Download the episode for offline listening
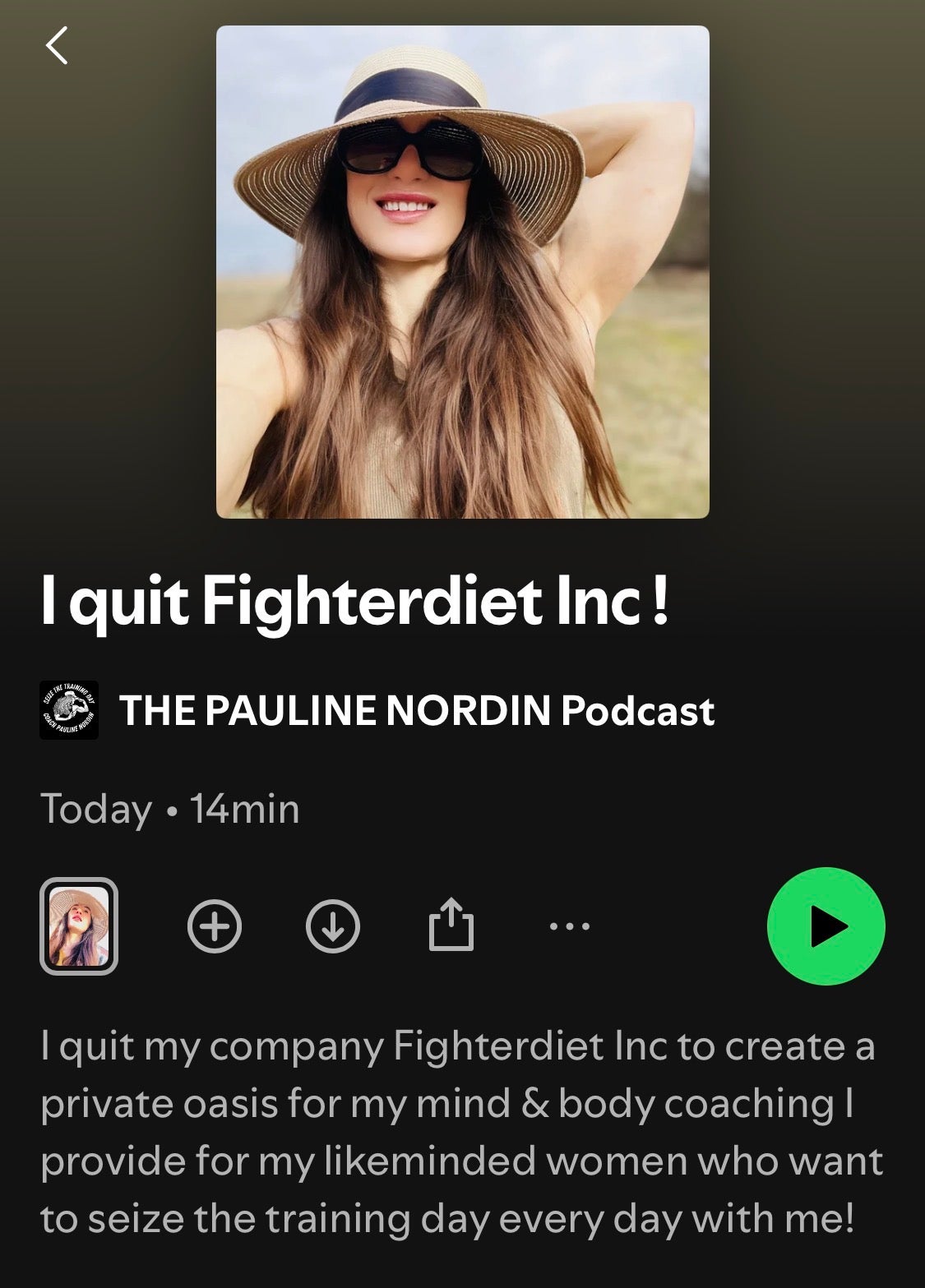The width and height of the screenshot is (925, 1288). click(x=333, y=926)
